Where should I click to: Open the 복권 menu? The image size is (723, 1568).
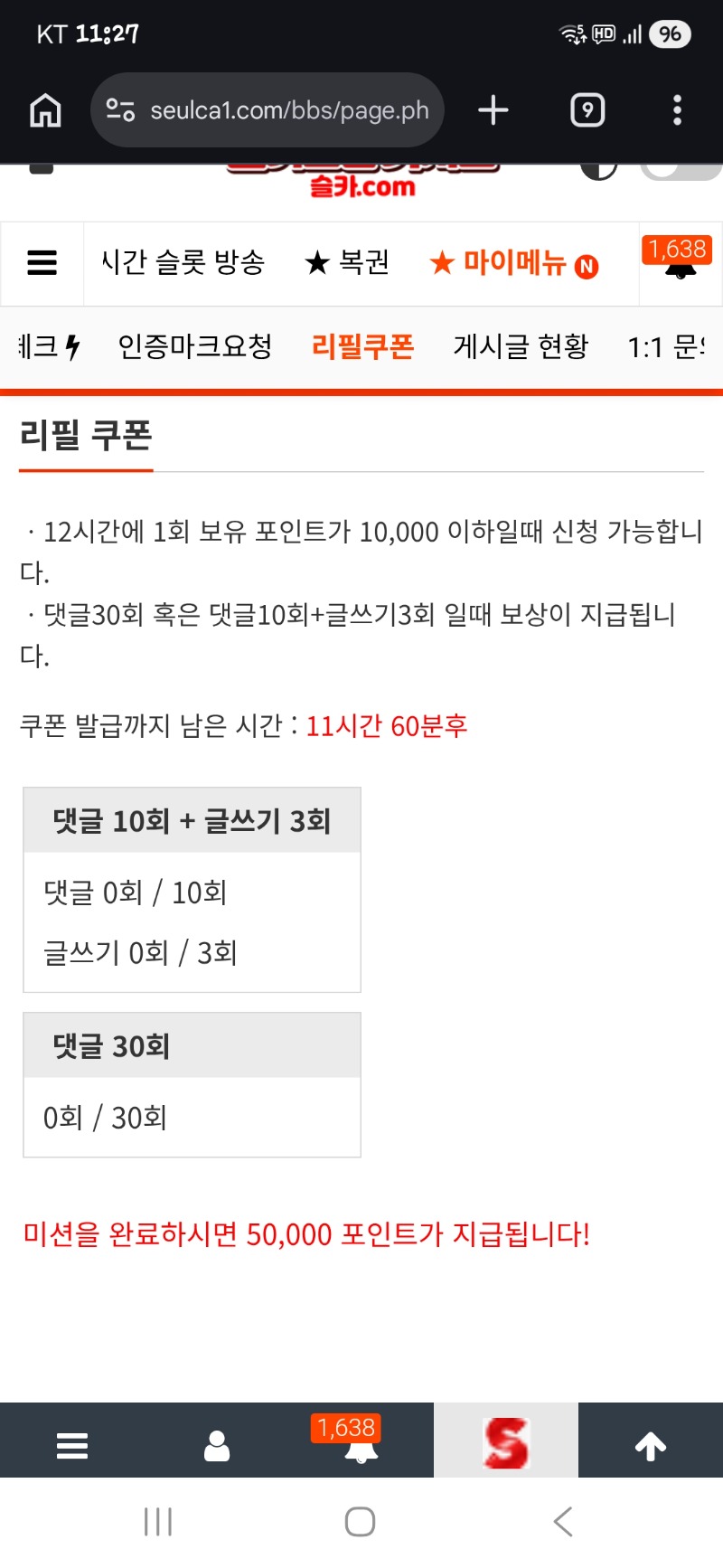point(347,263)
